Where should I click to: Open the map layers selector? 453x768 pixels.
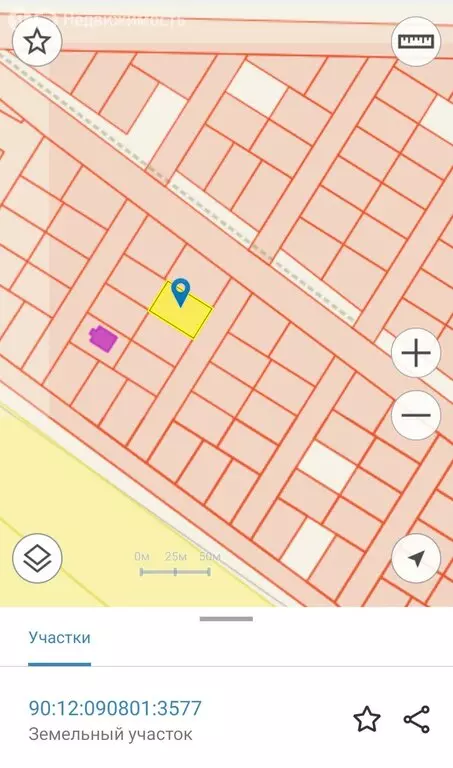click(x=37, y=558)
